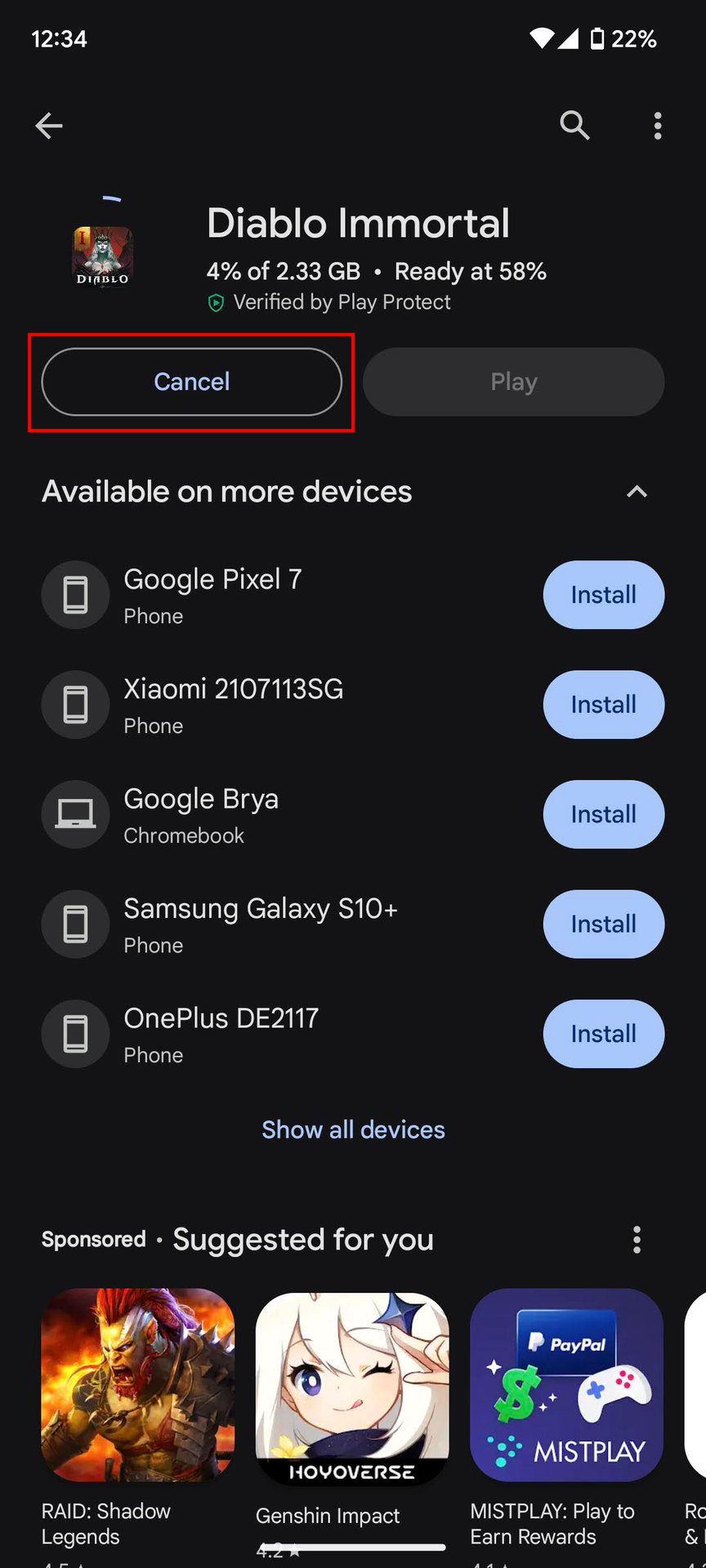
Task: Collapse the Available on more devices section
Action: click(x=637, y=492)
